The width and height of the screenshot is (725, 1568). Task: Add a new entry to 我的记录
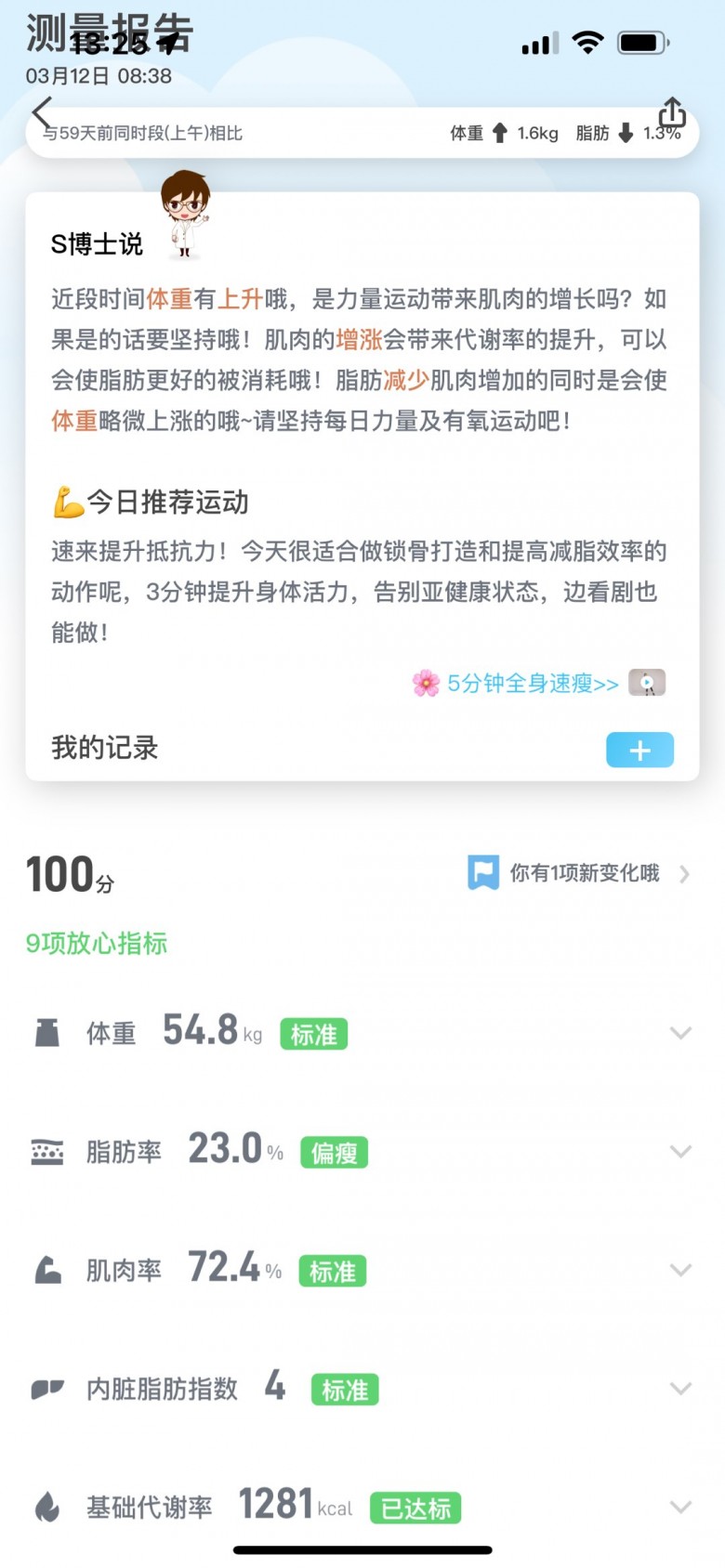[x=639, y=750]
